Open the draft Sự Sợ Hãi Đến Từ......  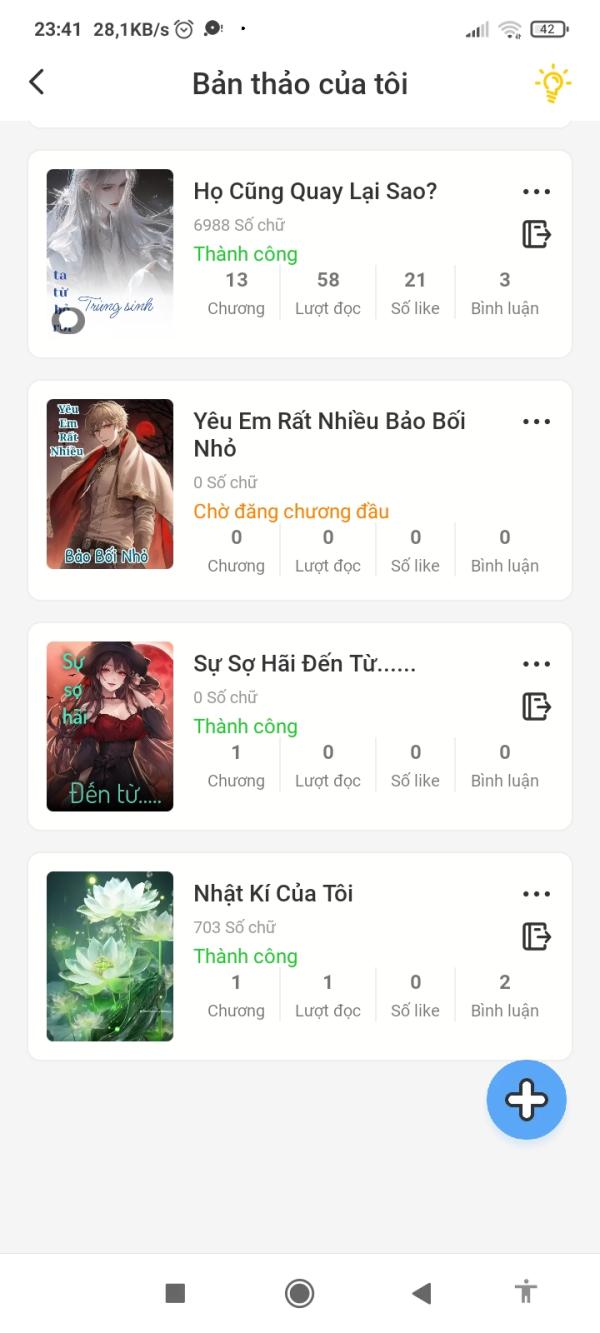(x=304, y=664)
